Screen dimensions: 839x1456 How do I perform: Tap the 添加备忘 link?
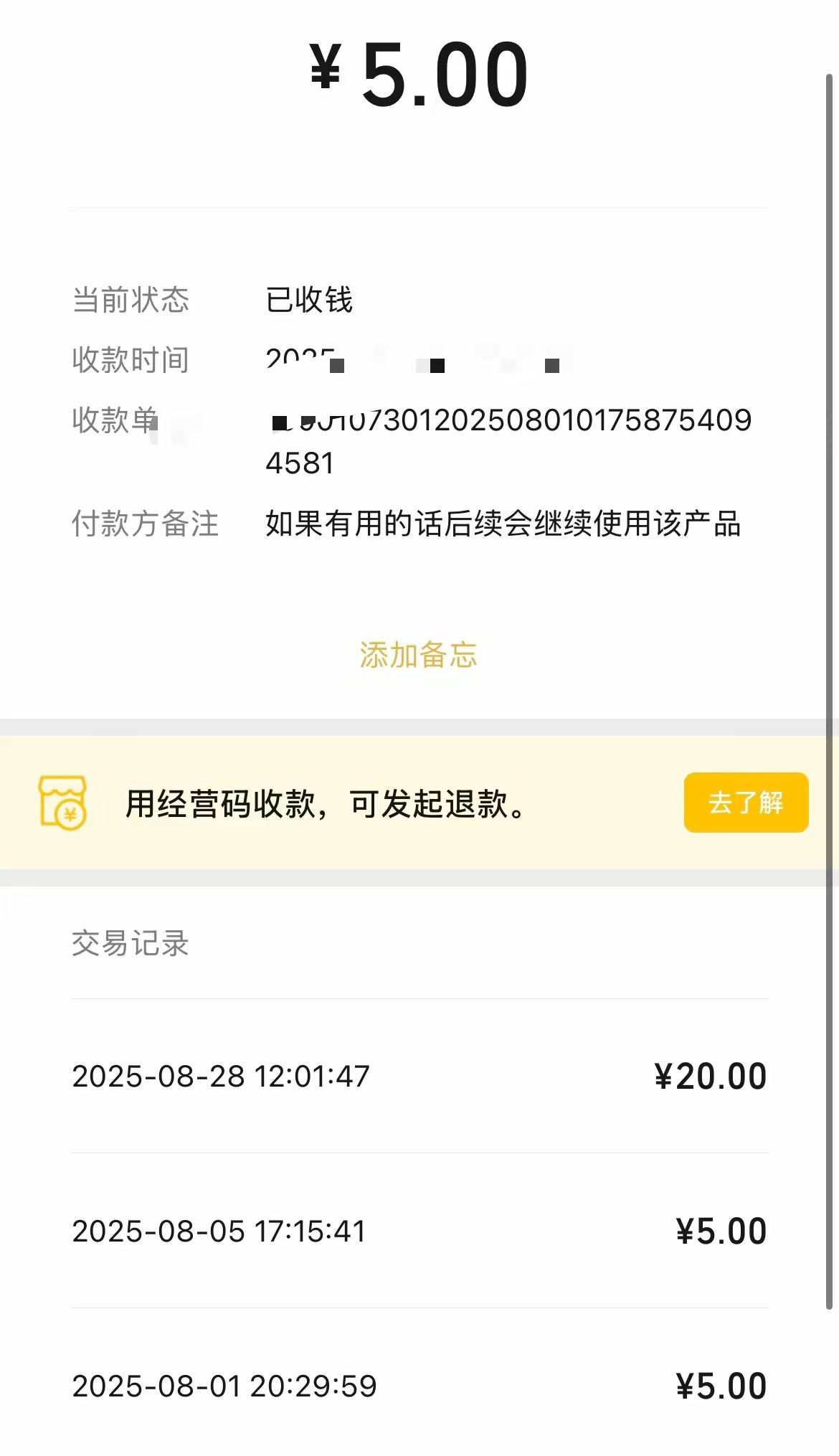point(418,655)
